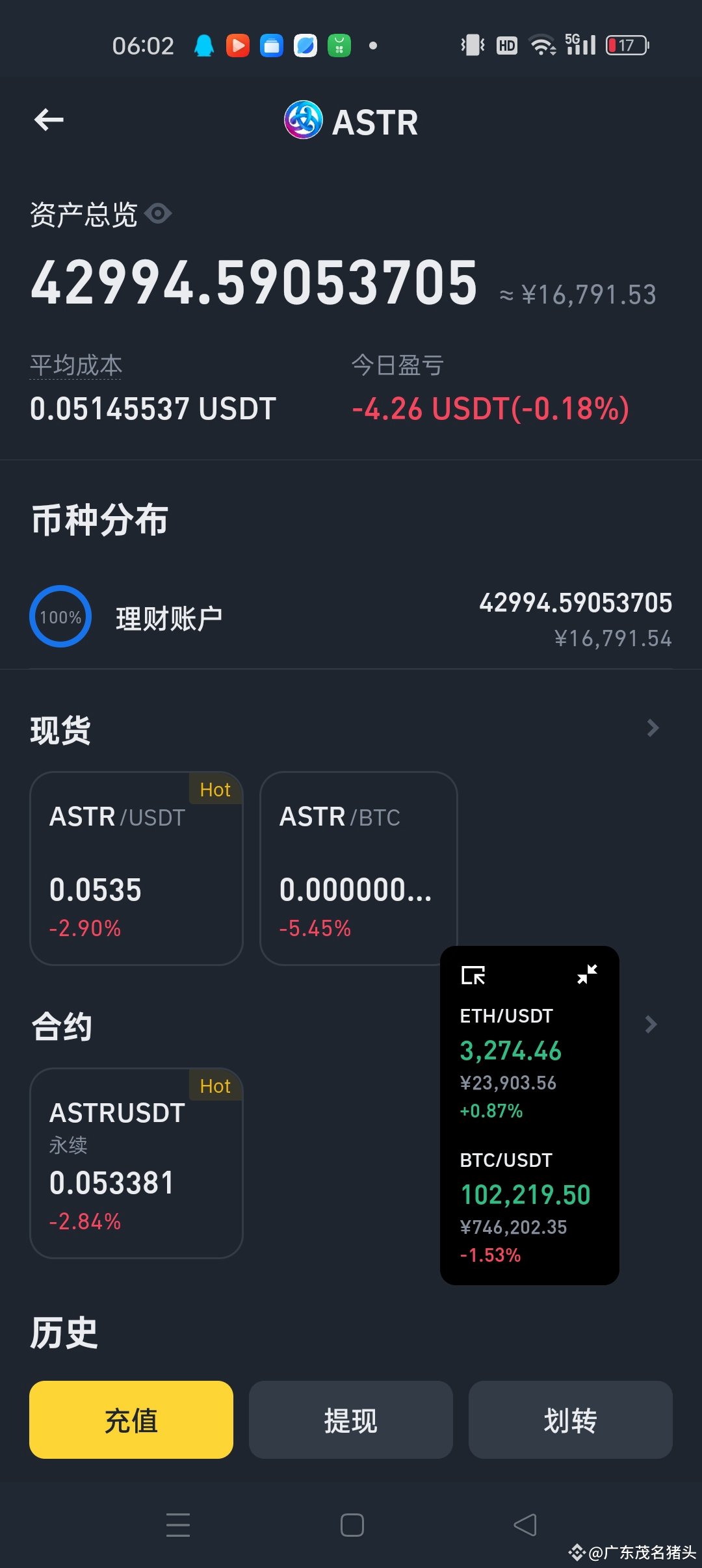Tap the home key in navigation bar
702x1568 pixels.
point(351,1526)
